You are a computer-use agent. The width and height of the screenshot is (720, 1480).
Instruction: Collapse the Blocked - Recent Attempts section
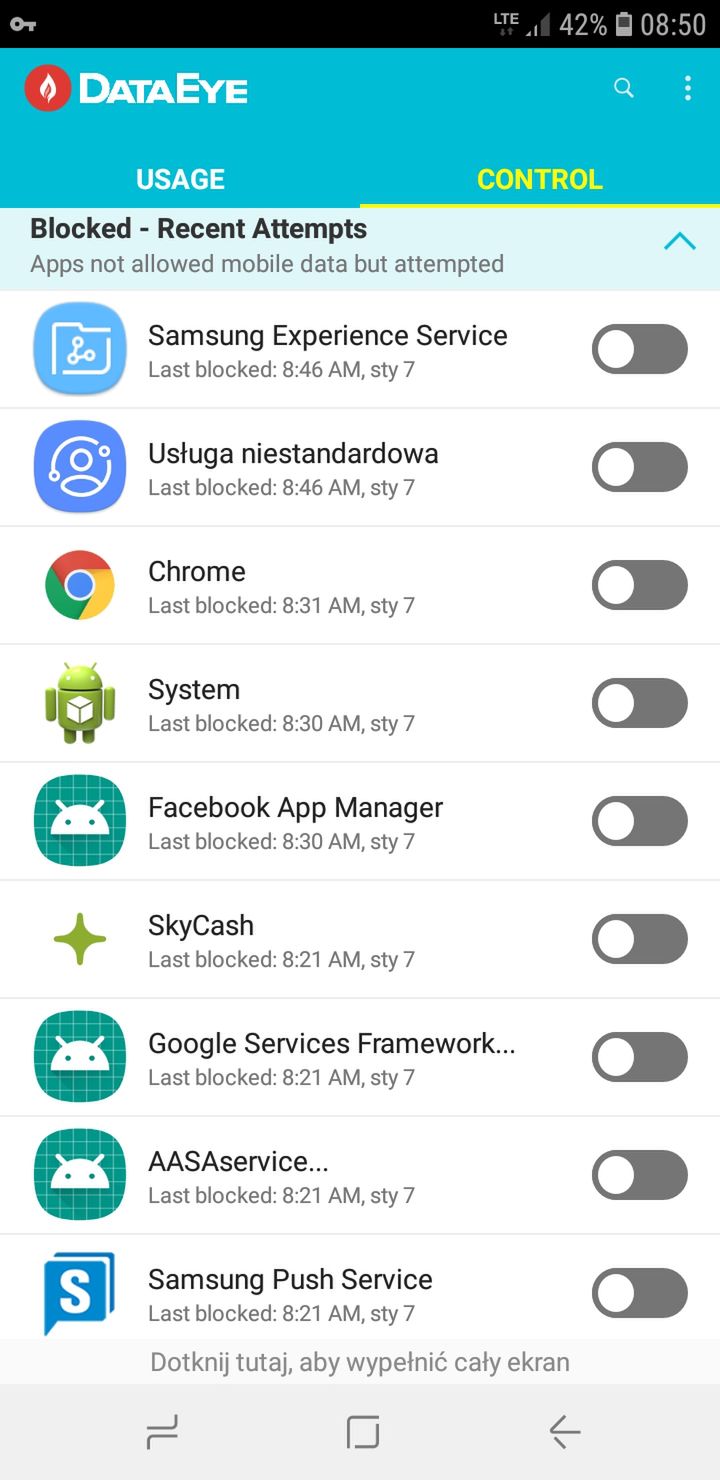tap(680, 241)
